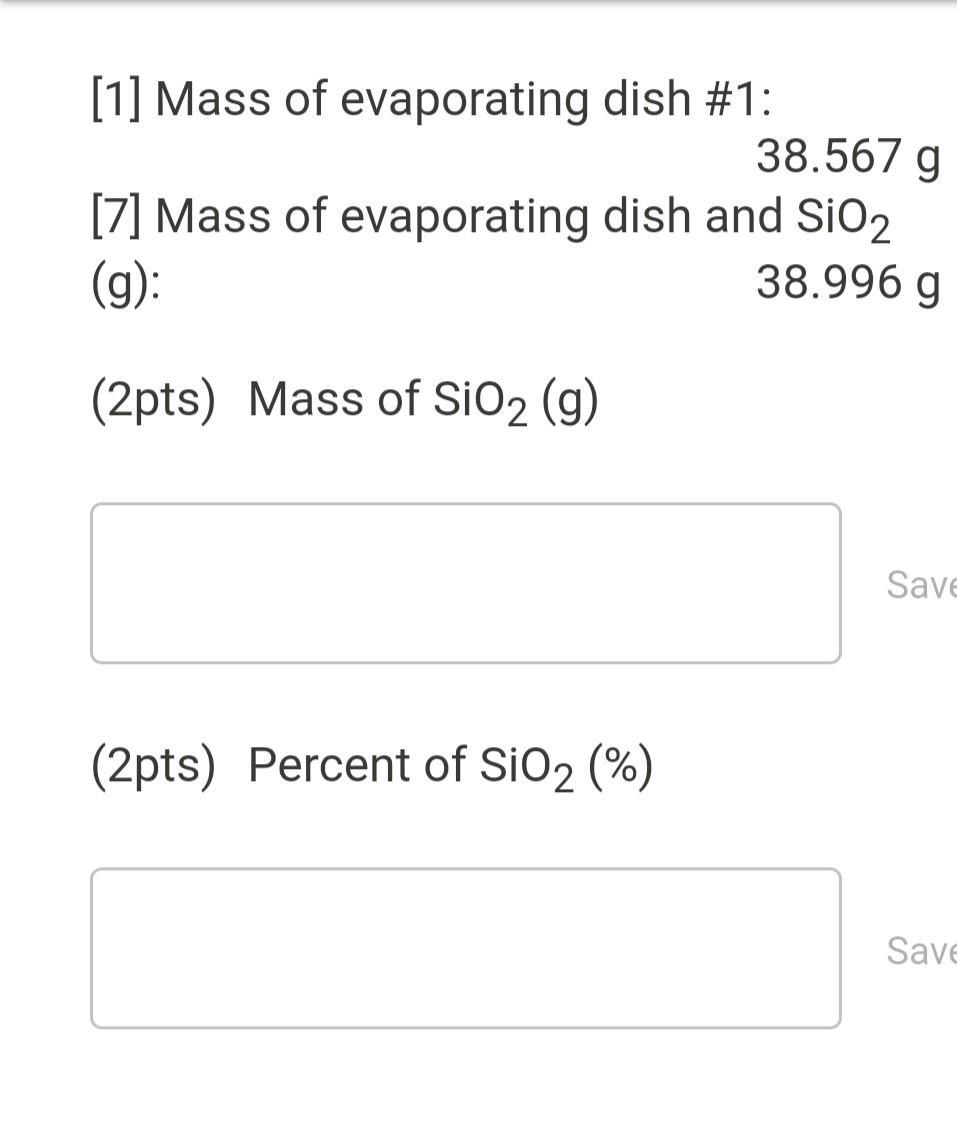The image size is (957, 1123).
Task: Click the [7] question number label
Action: 113,215
